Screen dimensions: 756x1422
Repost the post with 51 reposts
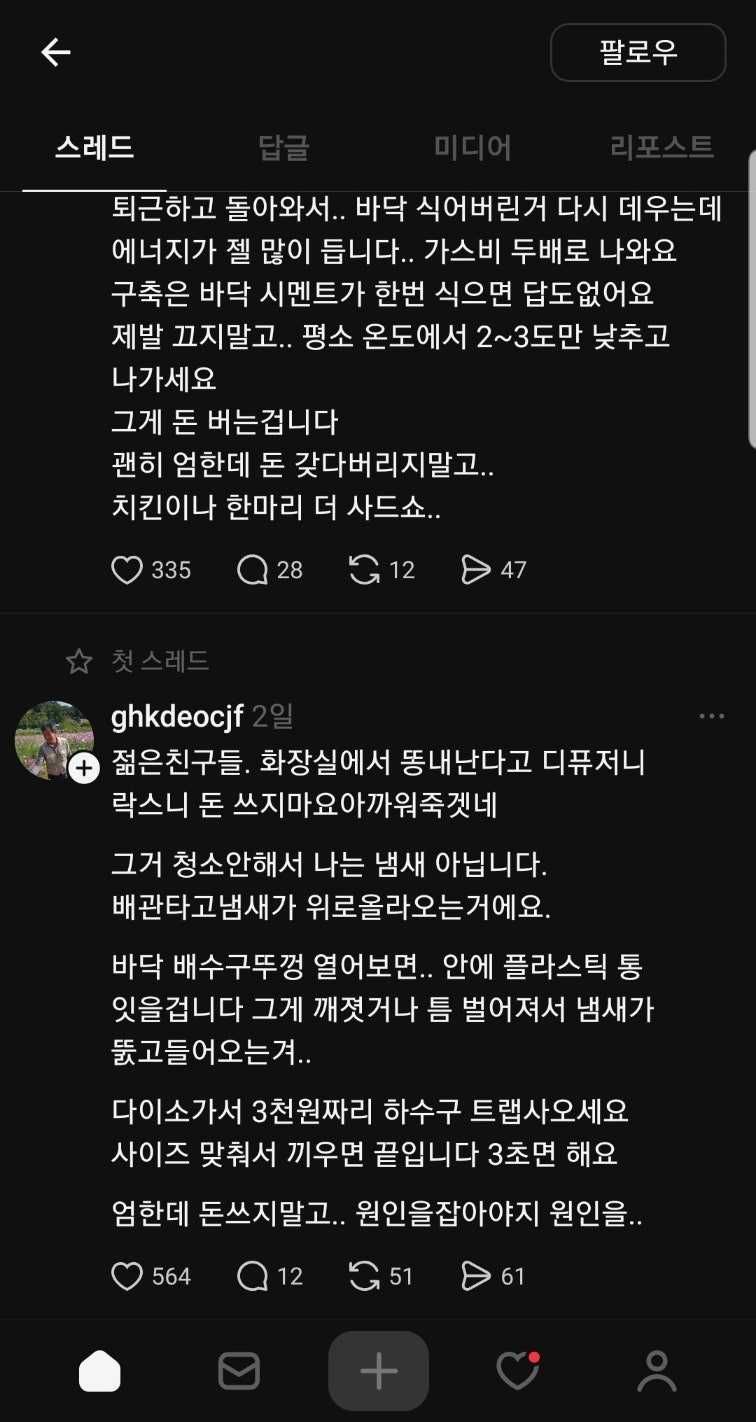point(365,1276)
